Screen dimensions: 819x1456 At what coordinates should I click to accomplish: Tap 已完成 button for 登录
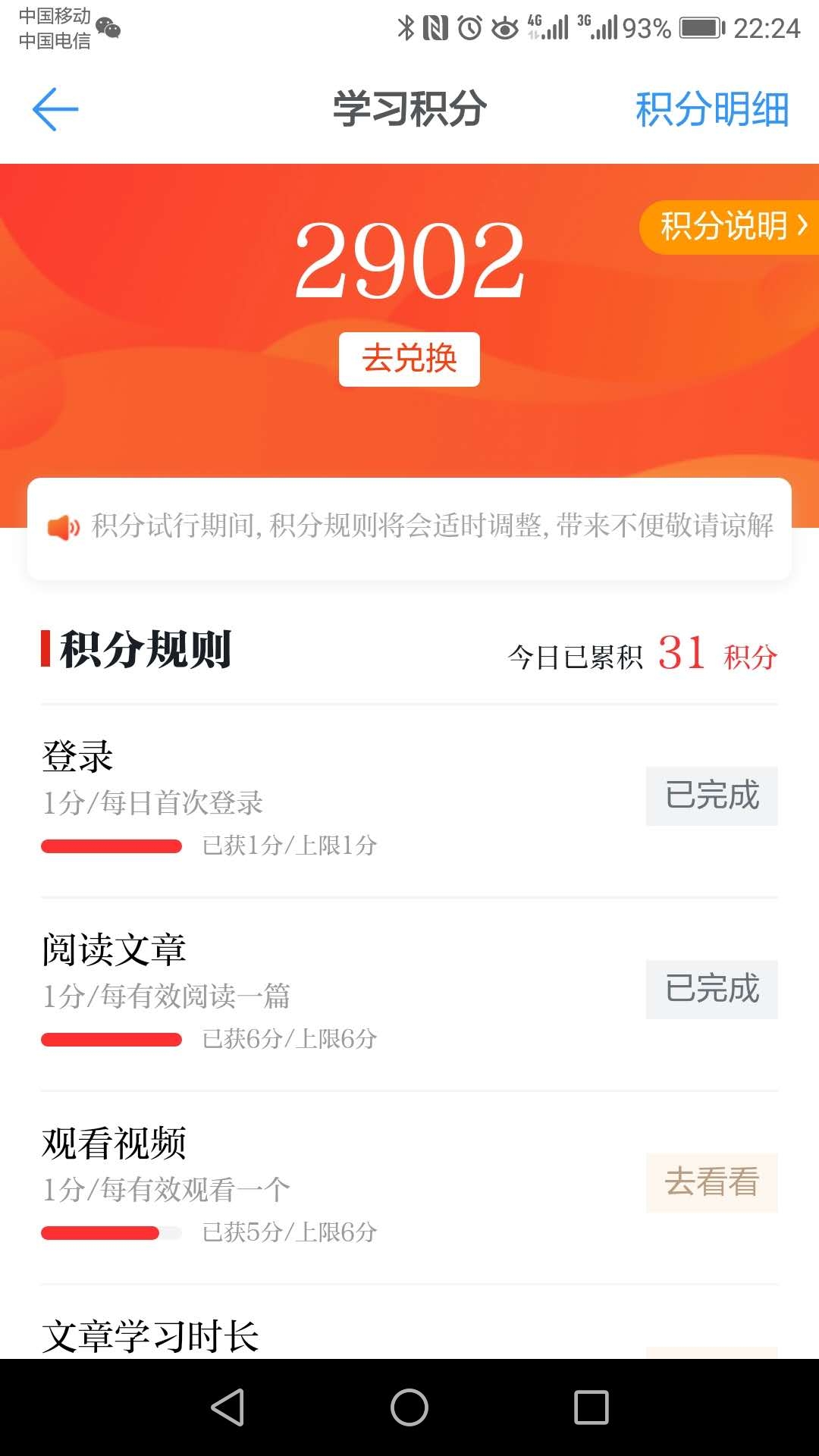[711, 795]
